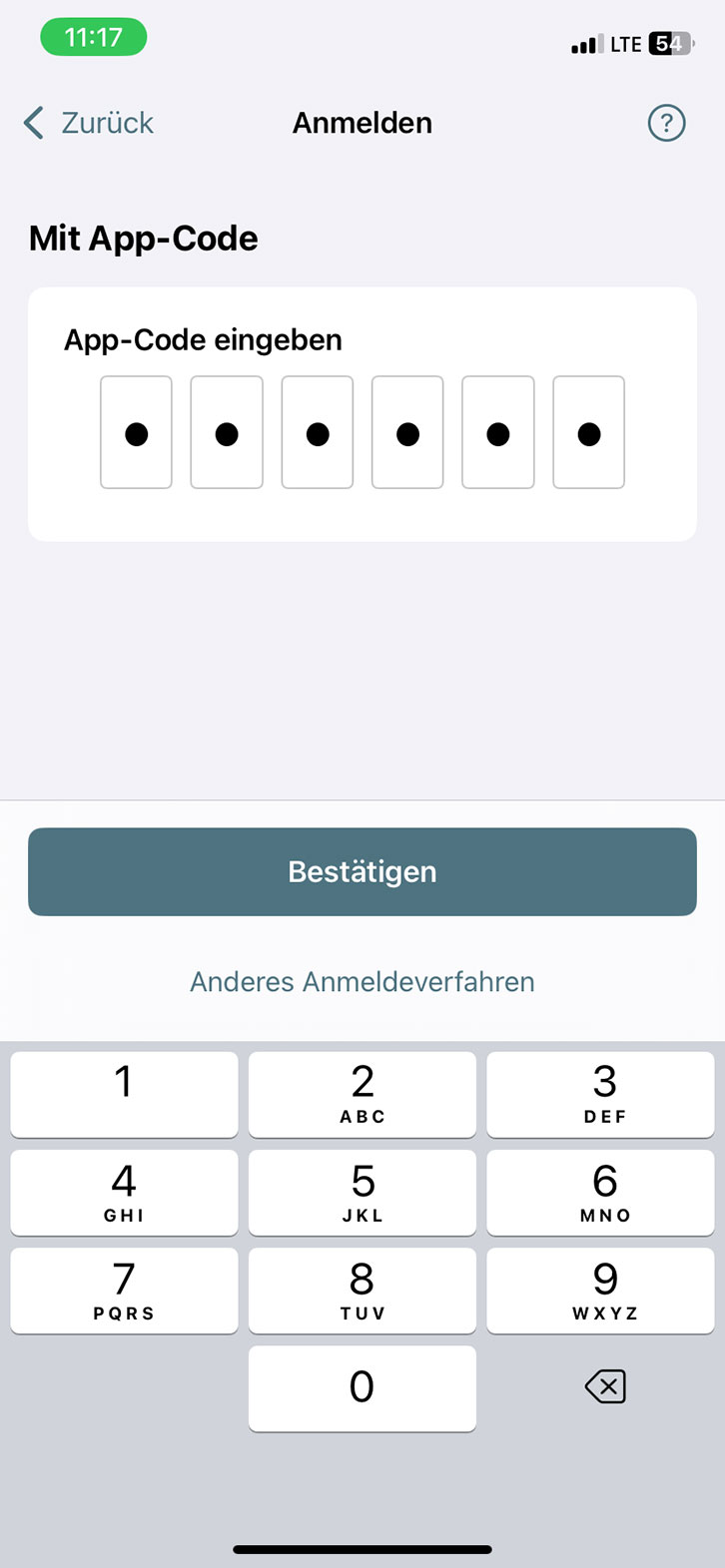Image resolution: width=725 pixels, height=1568 pixels.
Task: Tap the home indicator bar
Action: point(362,1548)
